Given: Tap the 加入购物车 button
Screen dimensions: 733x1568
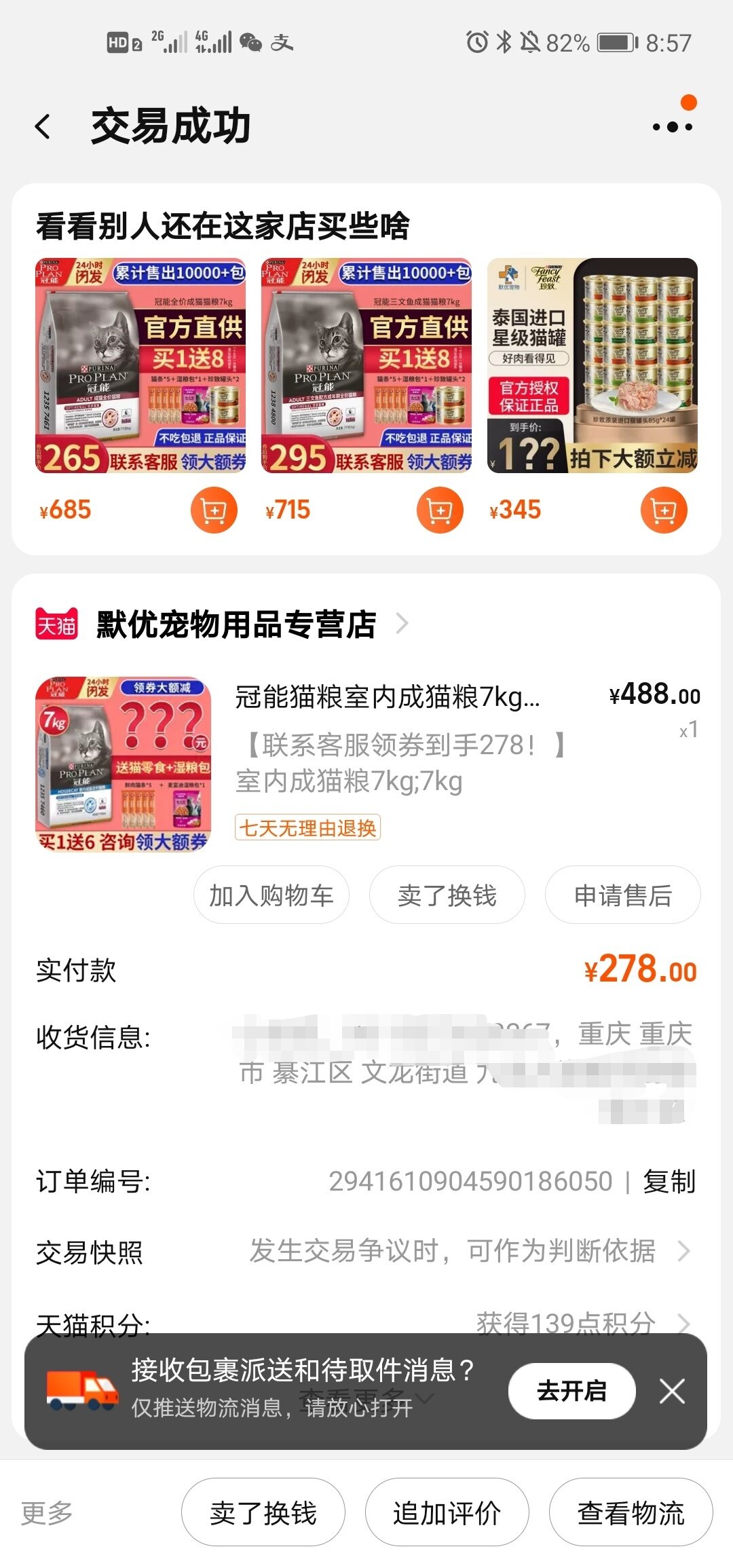Looking at the screenshot, I should (x=271, y=895).
